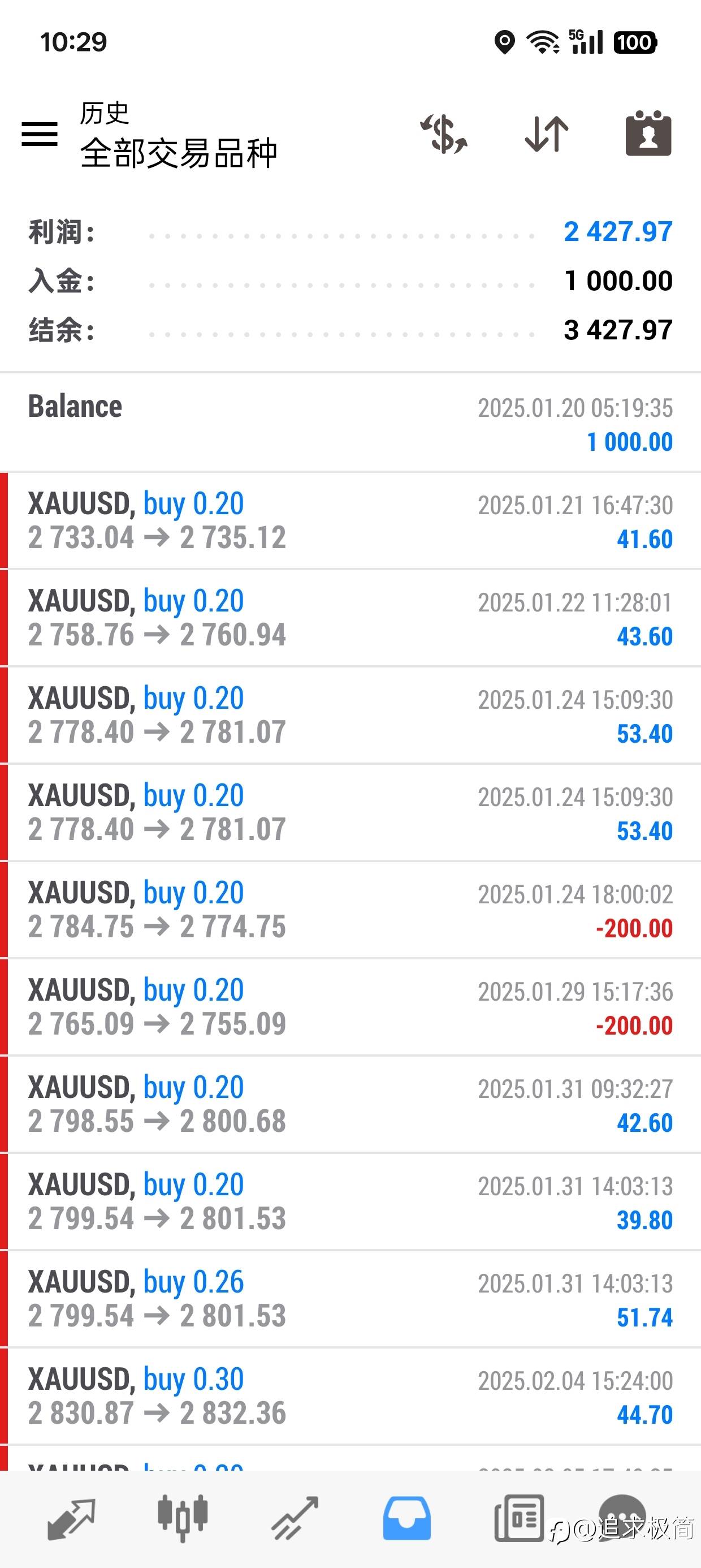Open the symbol filter dollar icon
This screenshot has height=1568, width=701.
(444, 134)
